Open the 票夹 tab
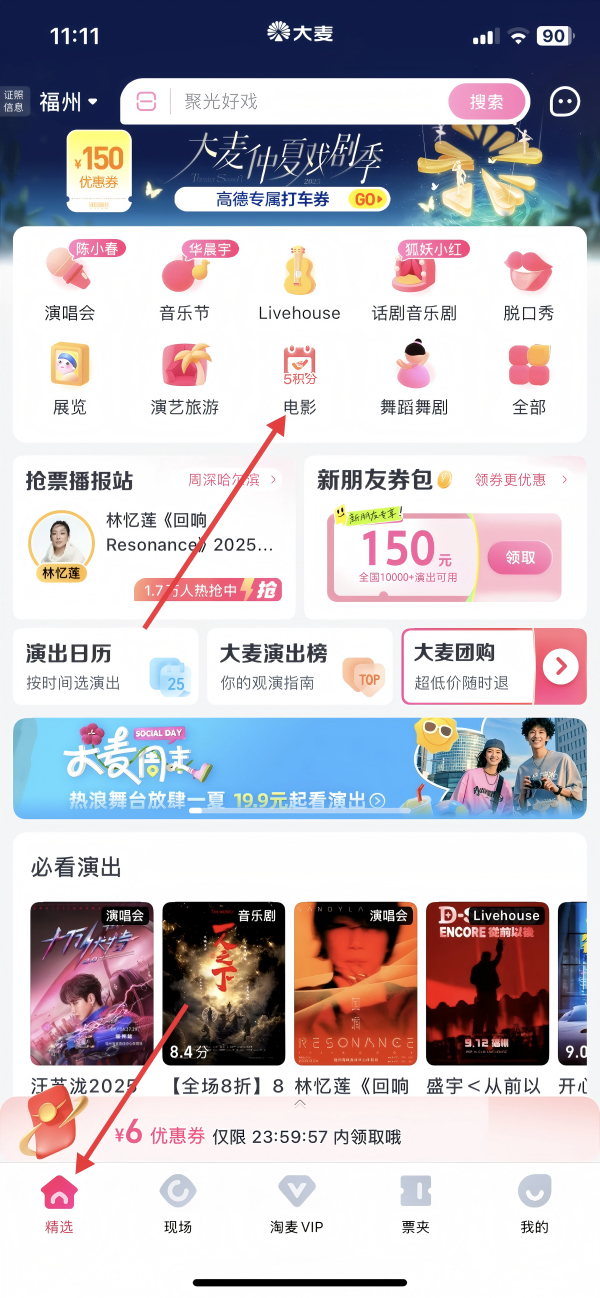The height and width of the screenshot is (1298, 600). [x=415, y=1203]
